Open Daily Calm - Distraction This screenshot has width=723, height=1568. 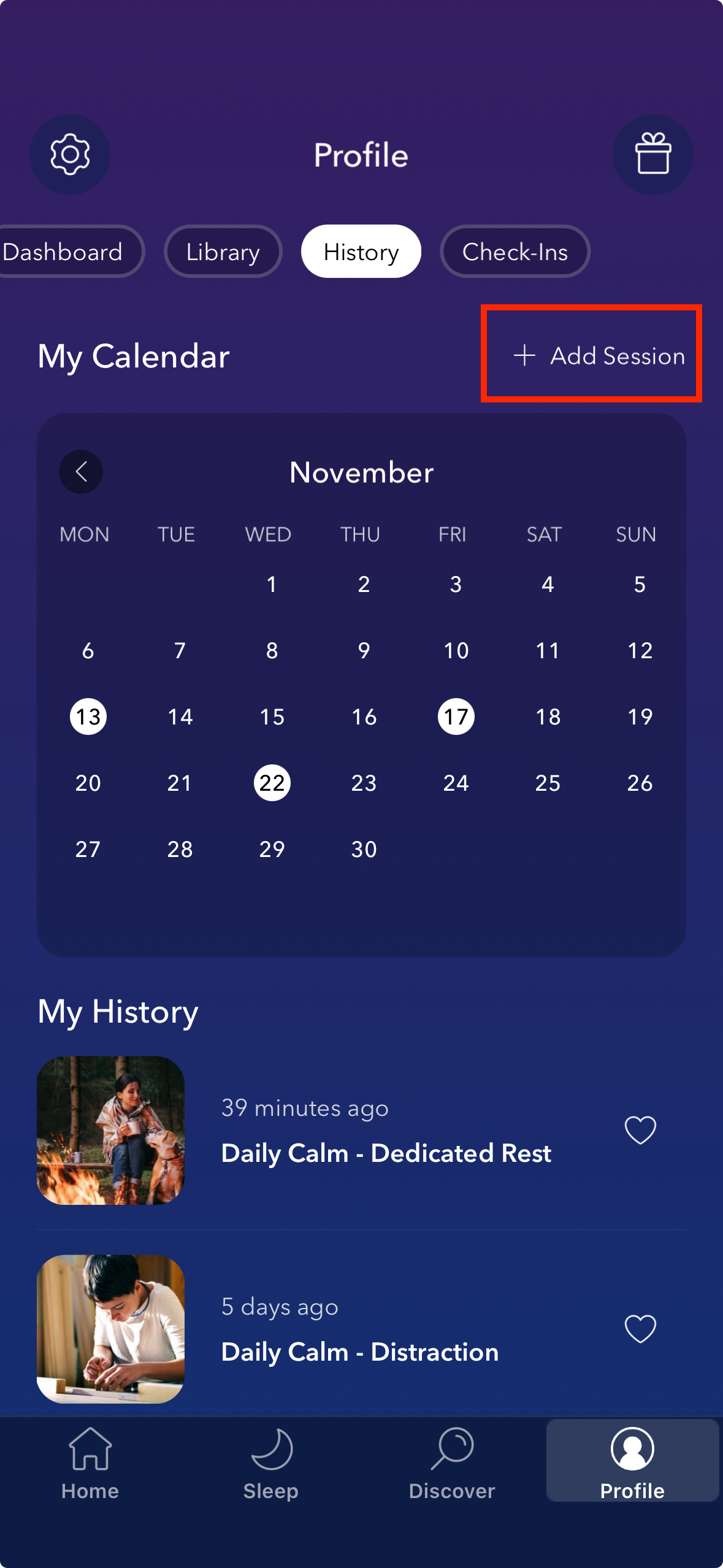[x=359, y=1351]
